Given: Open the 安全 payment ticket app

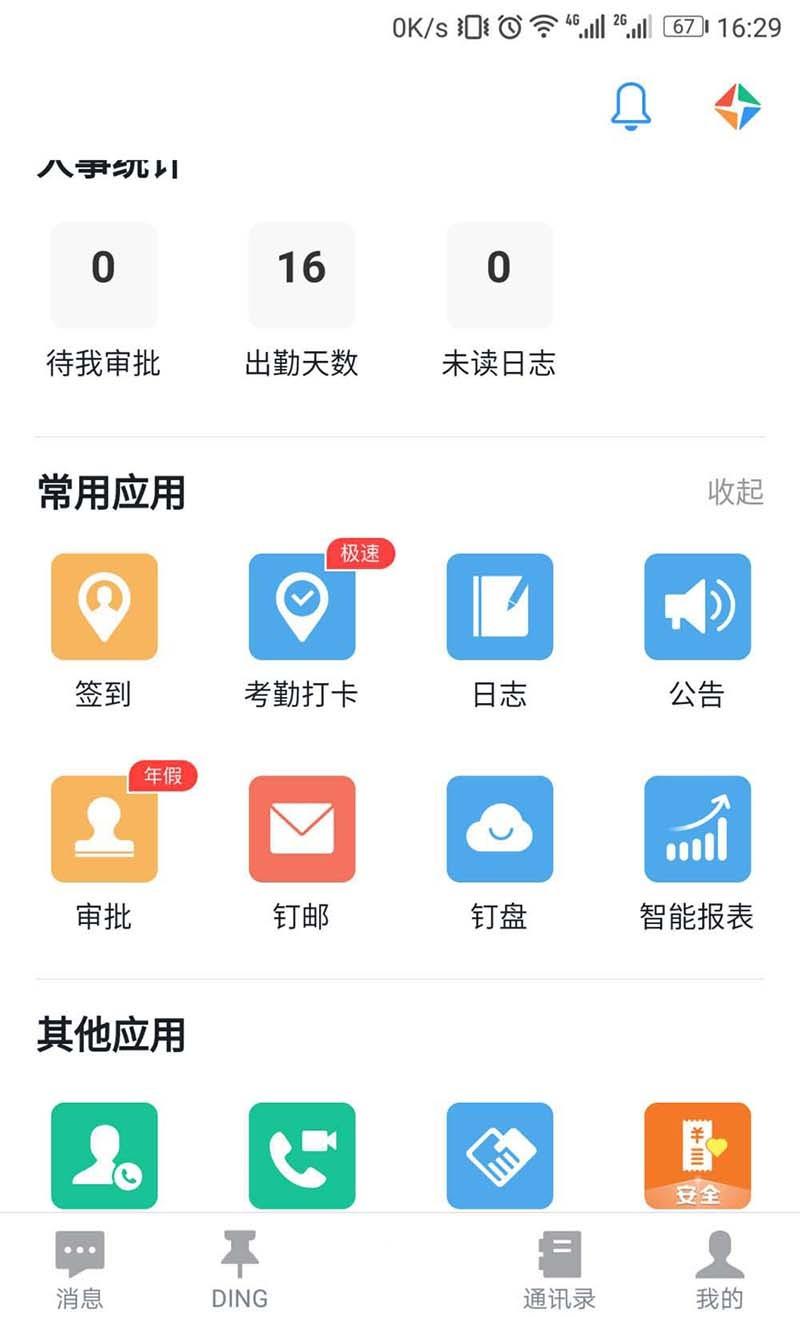Looking at the screenshot, I should (698, 1155).
